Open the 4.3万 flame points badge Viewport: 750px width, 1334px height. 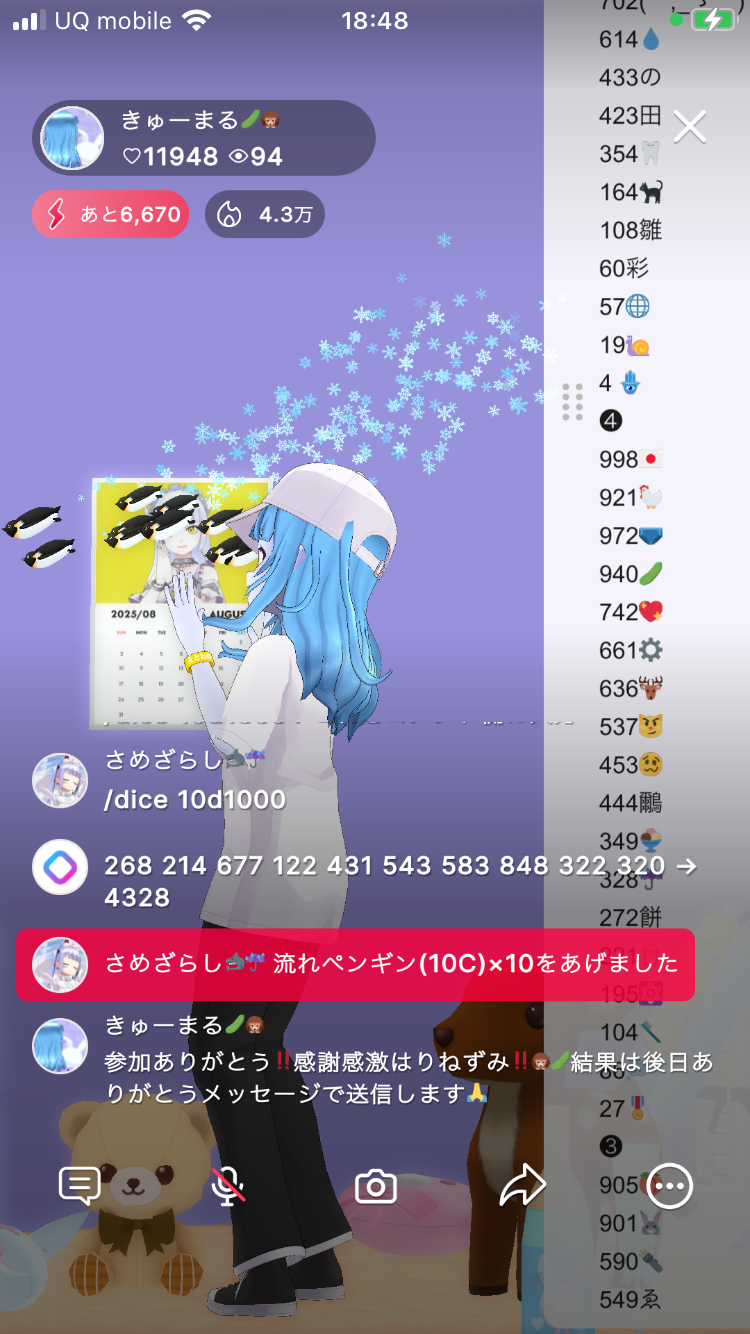(x=265, y=214)
